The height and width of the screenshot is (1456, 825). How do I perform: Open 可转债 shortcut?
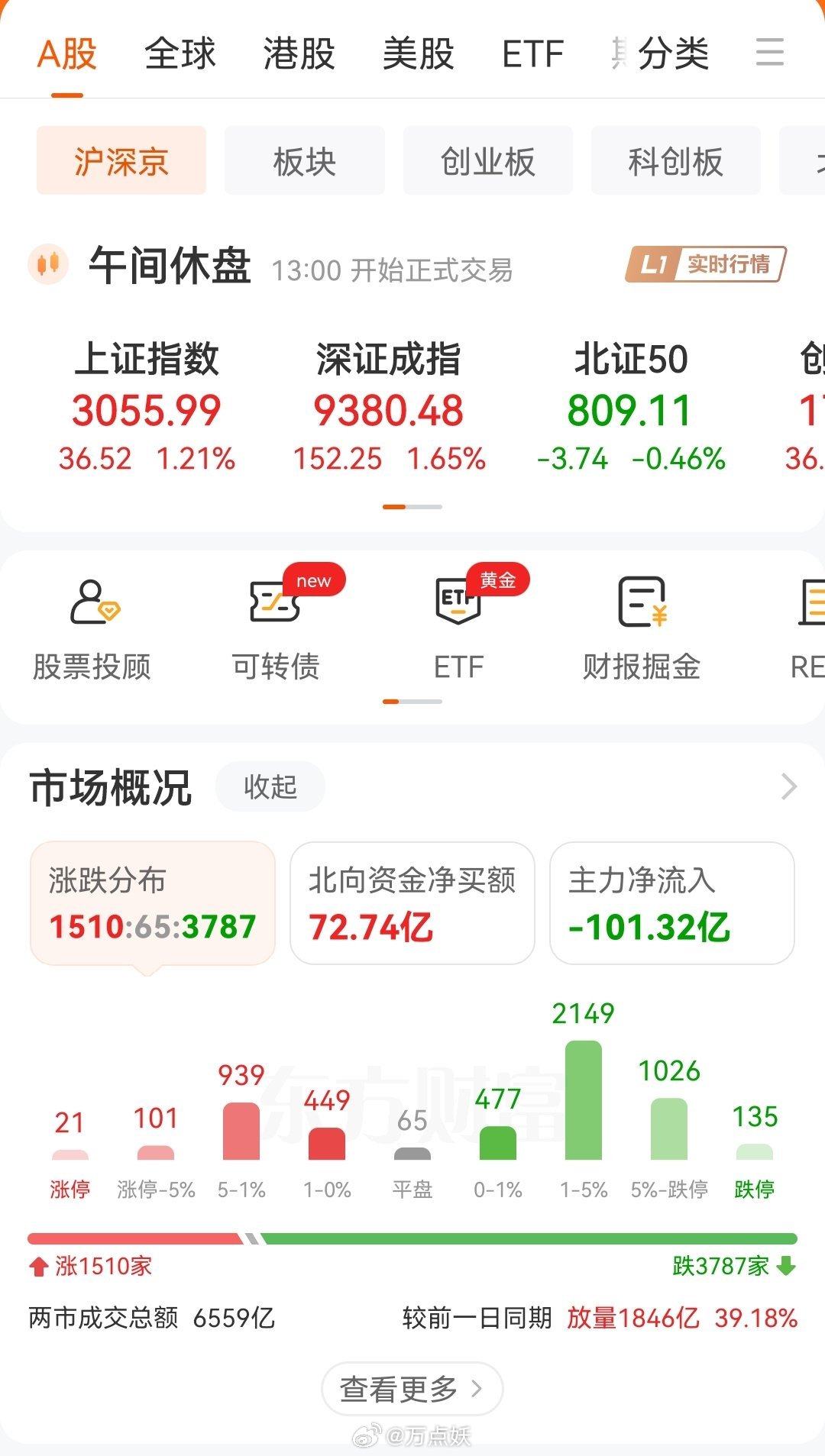pyautogui.click(x=276, y=629)
